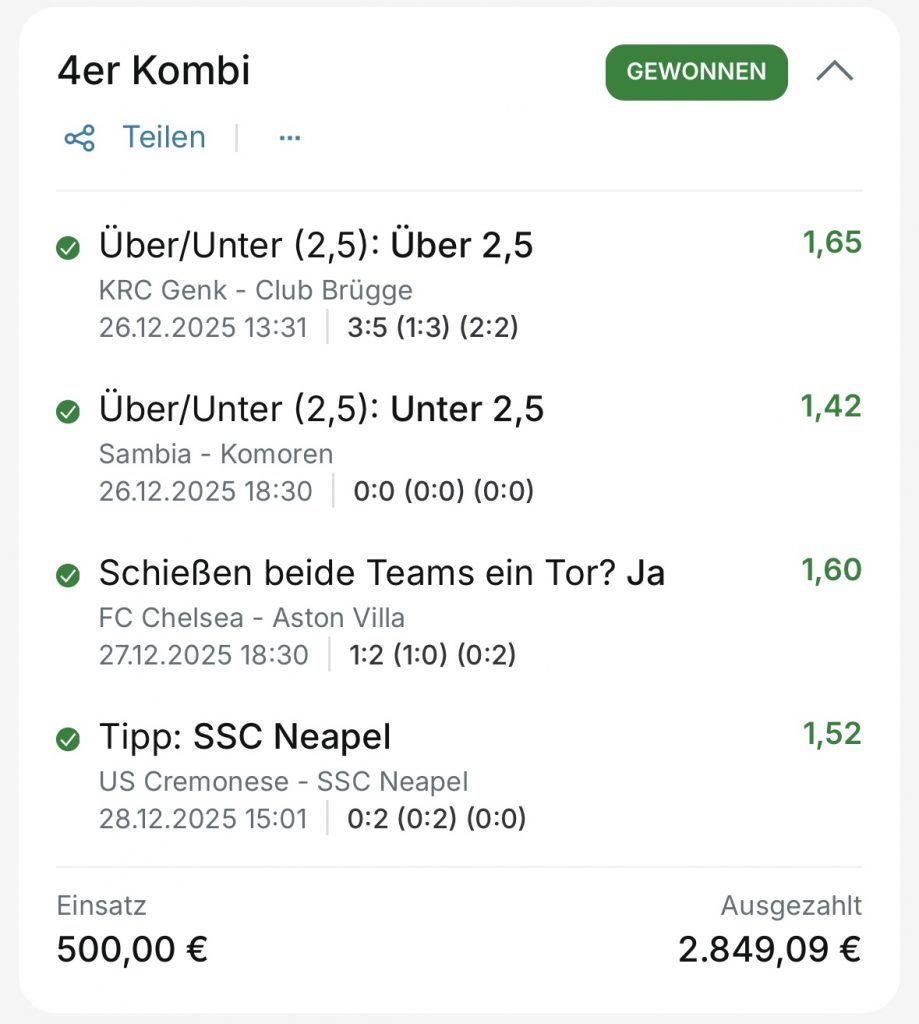Select the US Cremonese - SSC Neapel fixture
This screenshot has width=919, height=1024.
283,782
